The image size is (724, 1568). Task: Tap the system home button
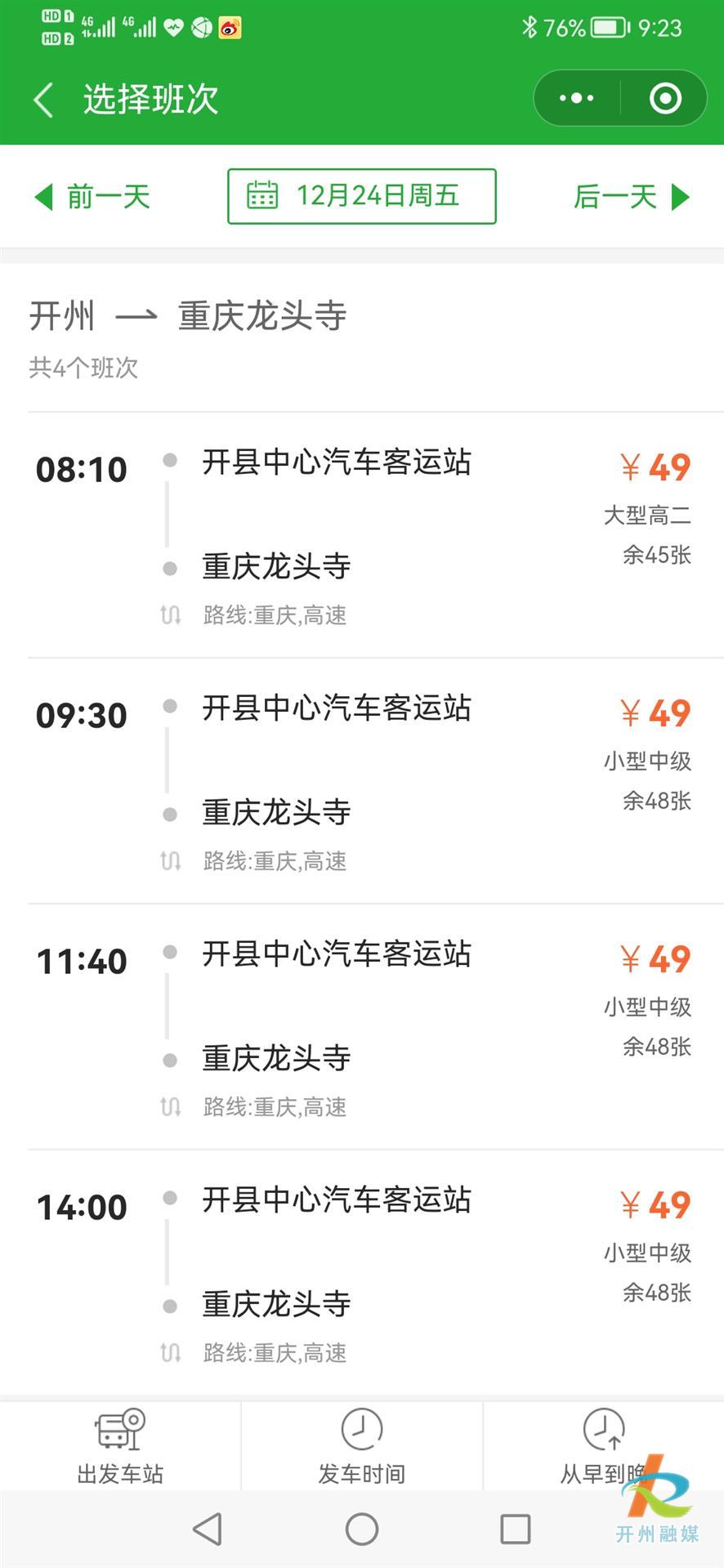[362, 1529]
